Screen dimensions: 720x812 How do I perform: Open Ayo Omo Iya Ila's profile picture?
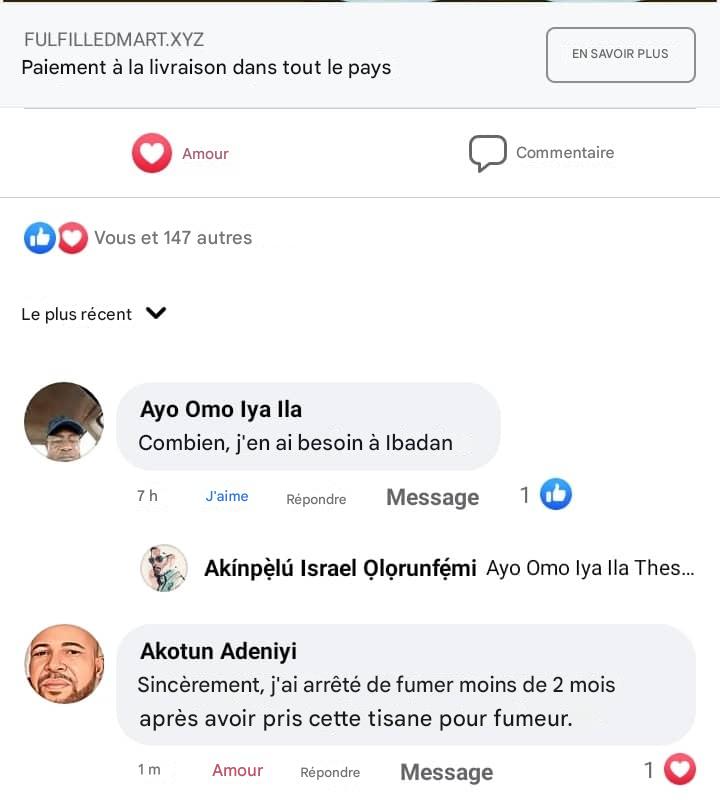click(x=63, y=421)
